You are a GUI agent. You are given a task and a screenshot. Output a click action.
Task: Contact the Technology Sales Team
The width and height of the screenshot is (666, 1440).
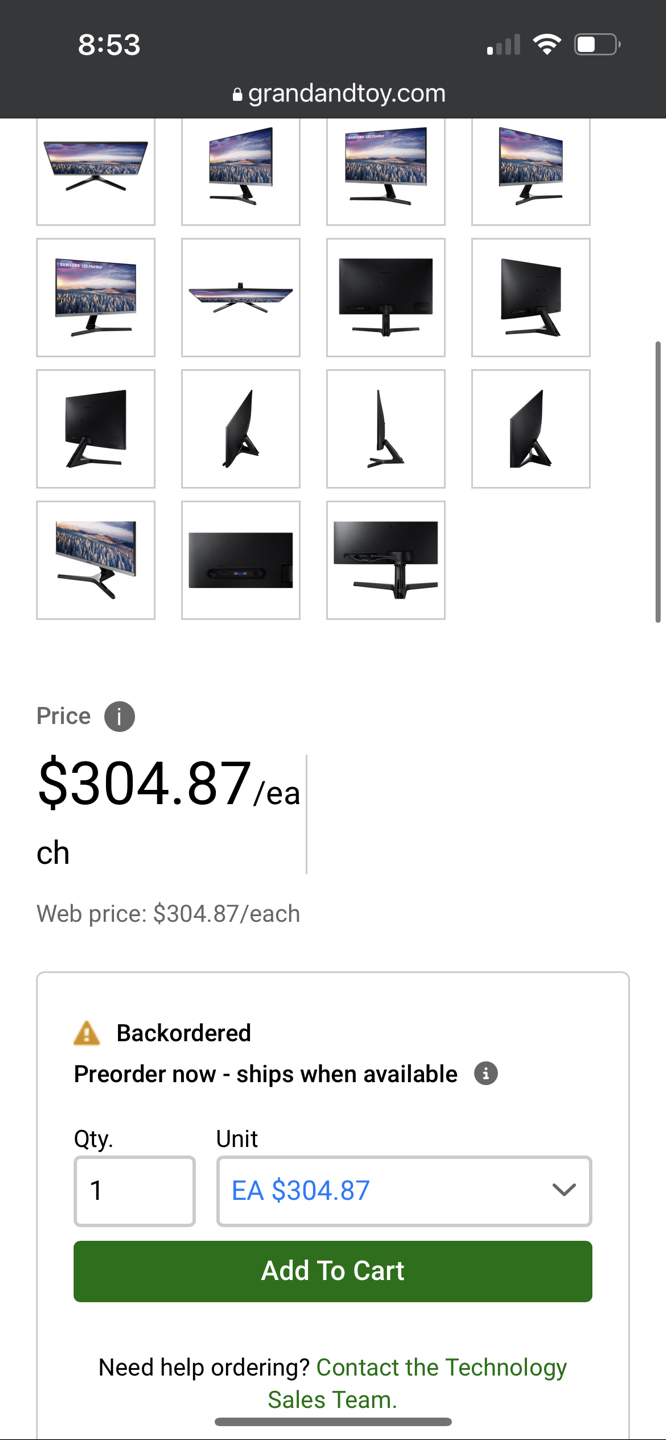(441, 1368)
